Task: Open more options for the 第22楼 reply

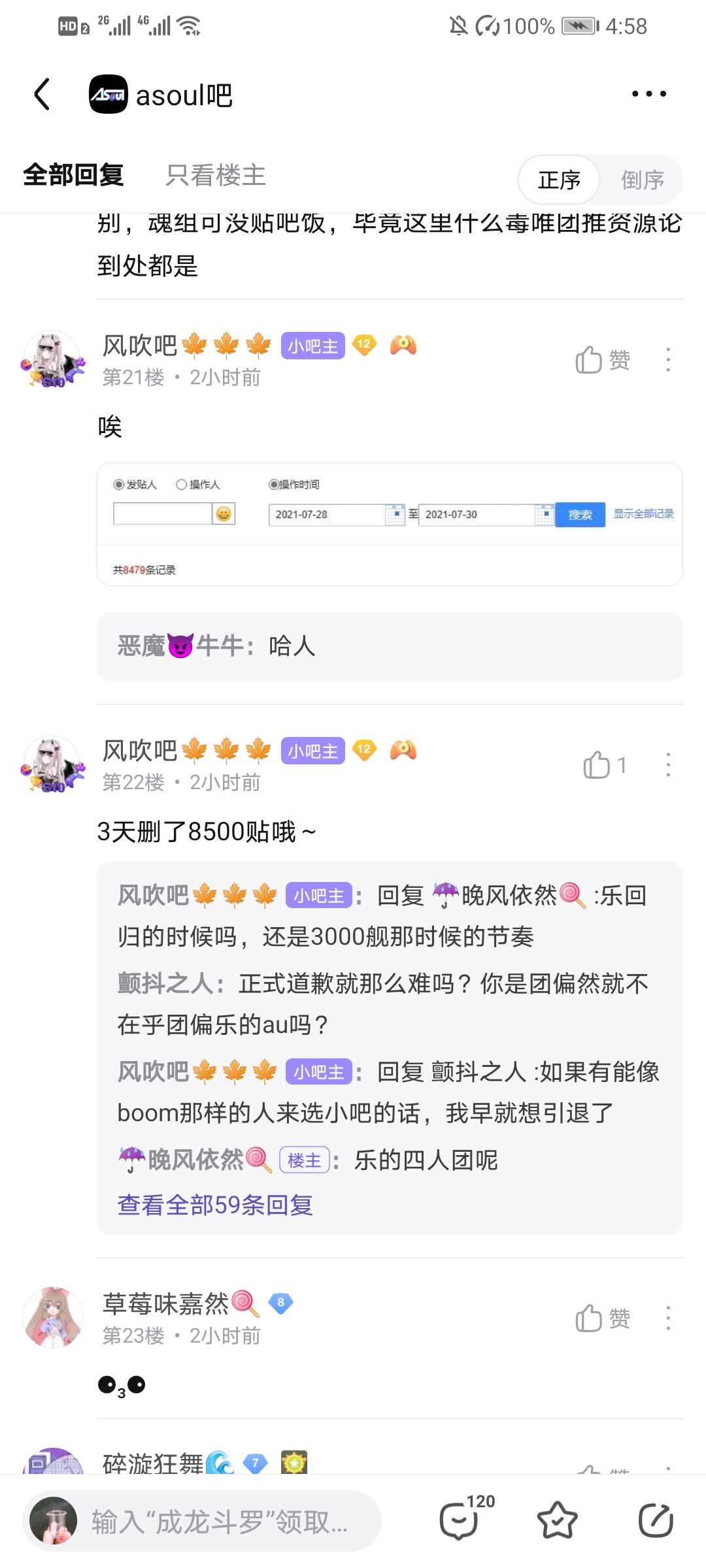Action: (x=667, y=765)
